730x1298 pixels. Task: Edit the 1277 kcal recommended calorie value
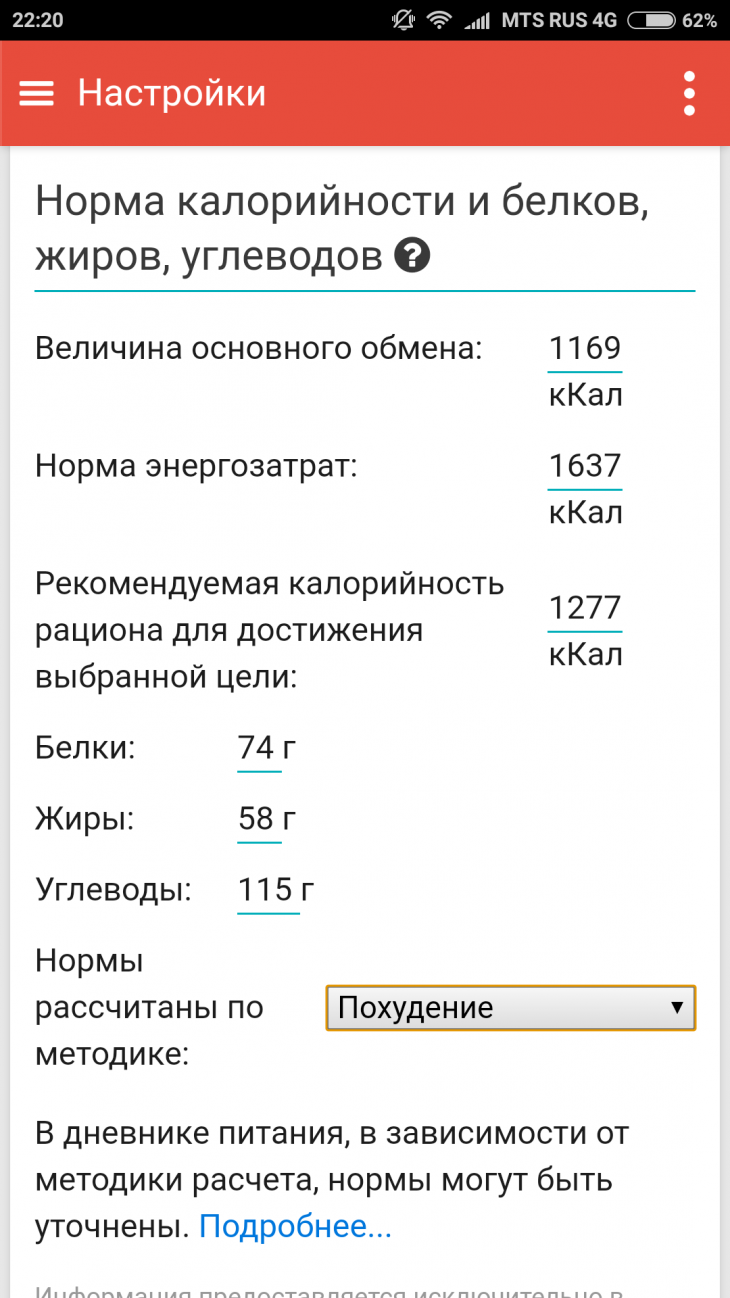pos(585,608)
